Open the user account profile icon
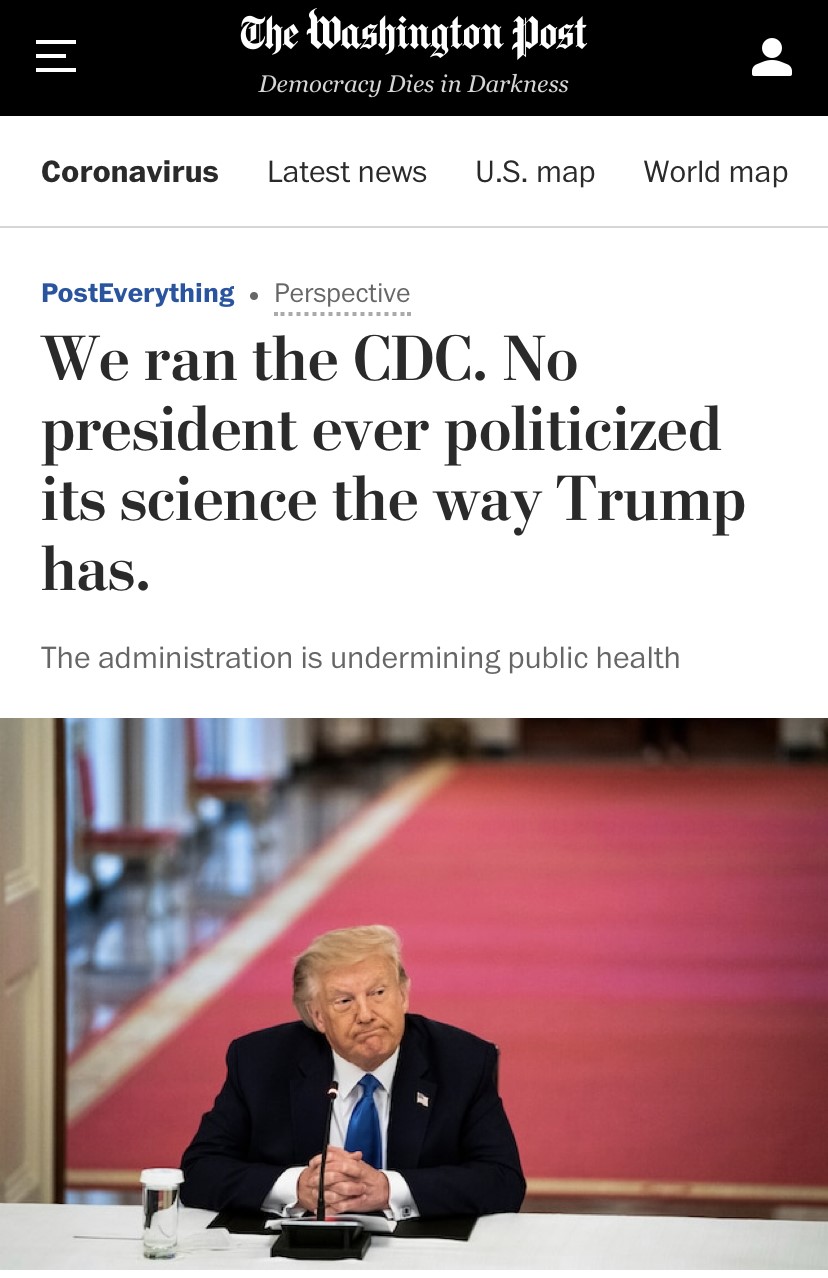This screenshot has height=1278, width=828. click(x=771, y=57)
